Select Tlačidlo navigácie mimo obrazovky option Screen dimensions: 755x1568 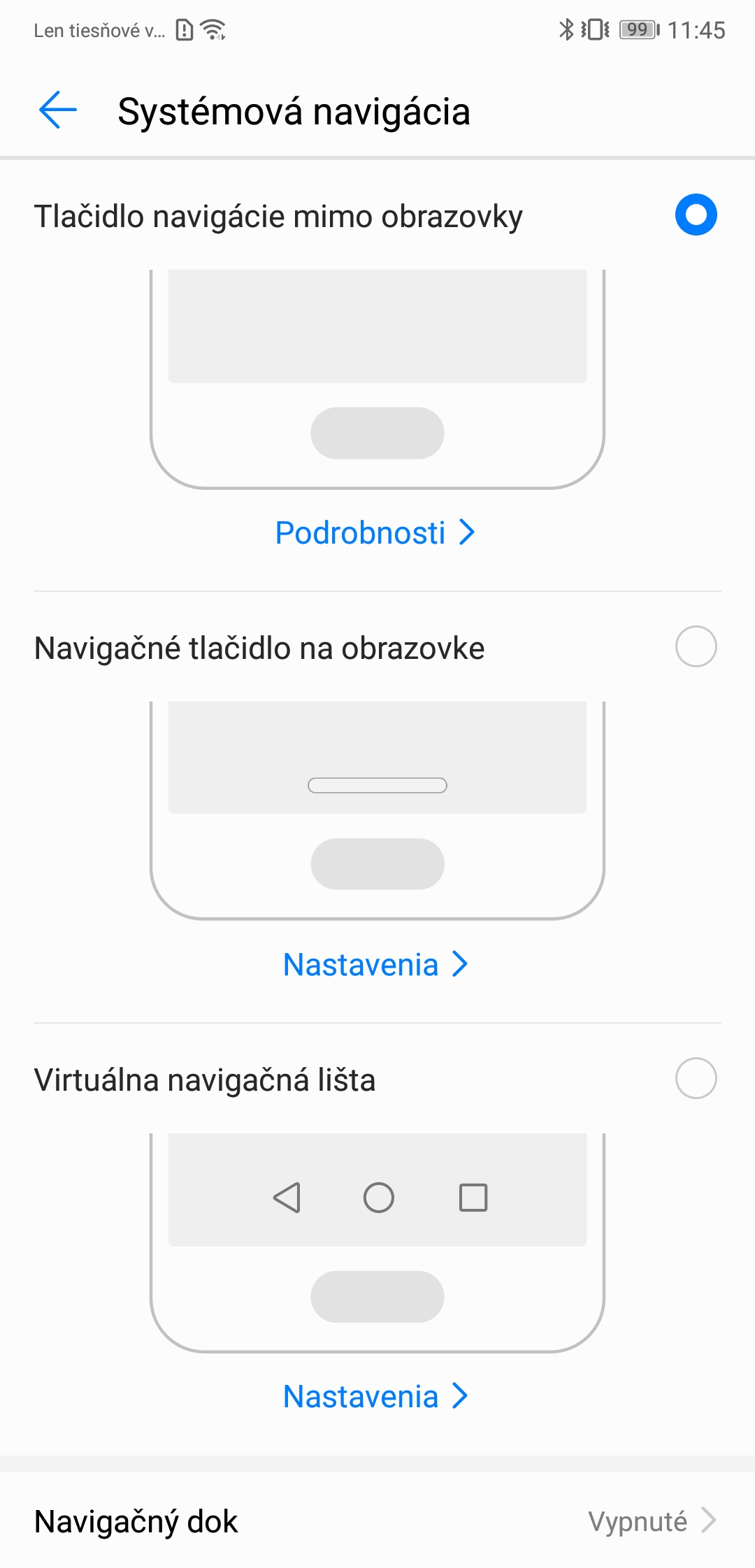(696, 215)
